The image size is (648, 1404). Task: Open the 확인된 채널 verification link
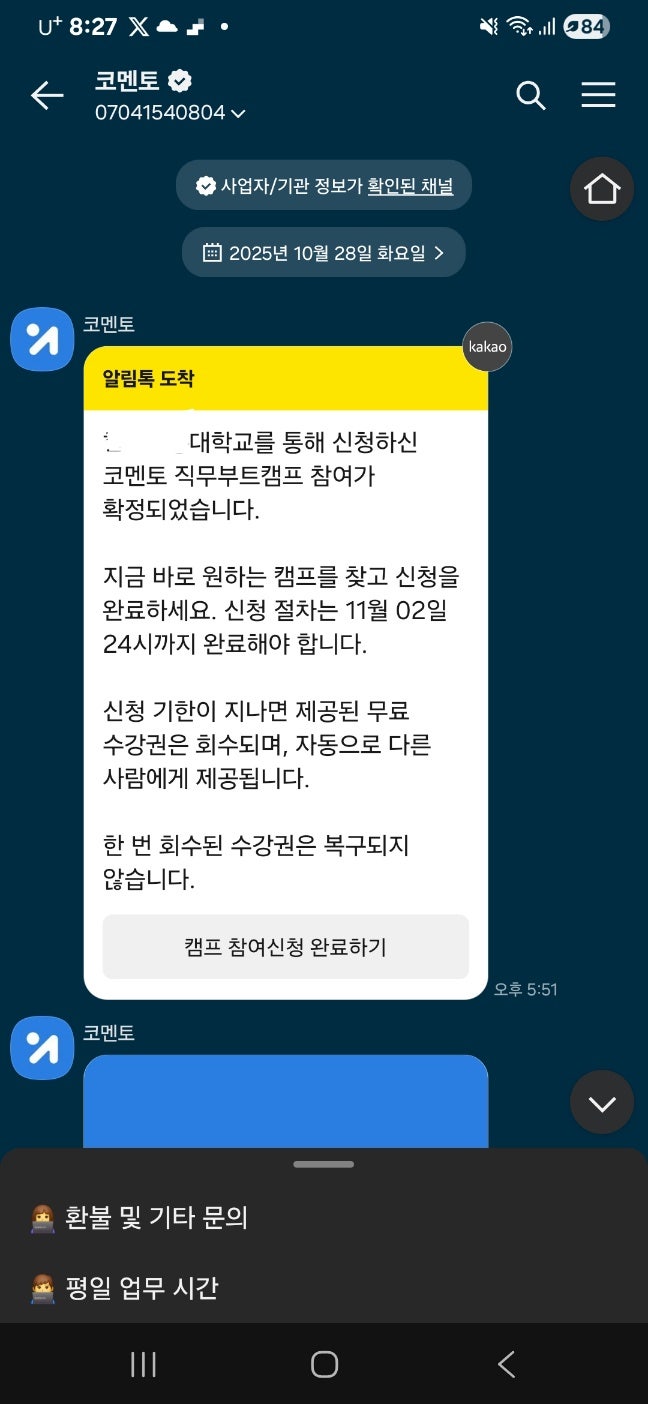[410, 186]
